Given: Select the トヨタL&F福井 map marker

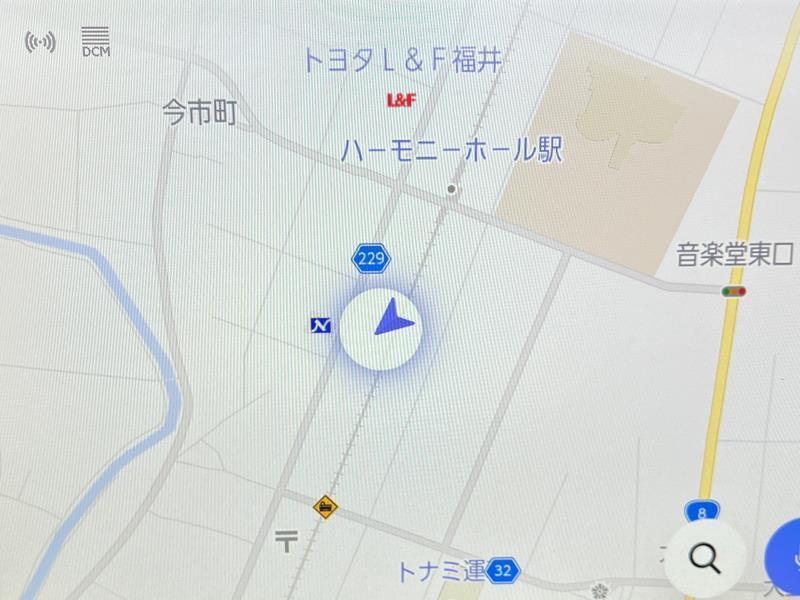Looking at the screenshot, I should coord(401,100).
